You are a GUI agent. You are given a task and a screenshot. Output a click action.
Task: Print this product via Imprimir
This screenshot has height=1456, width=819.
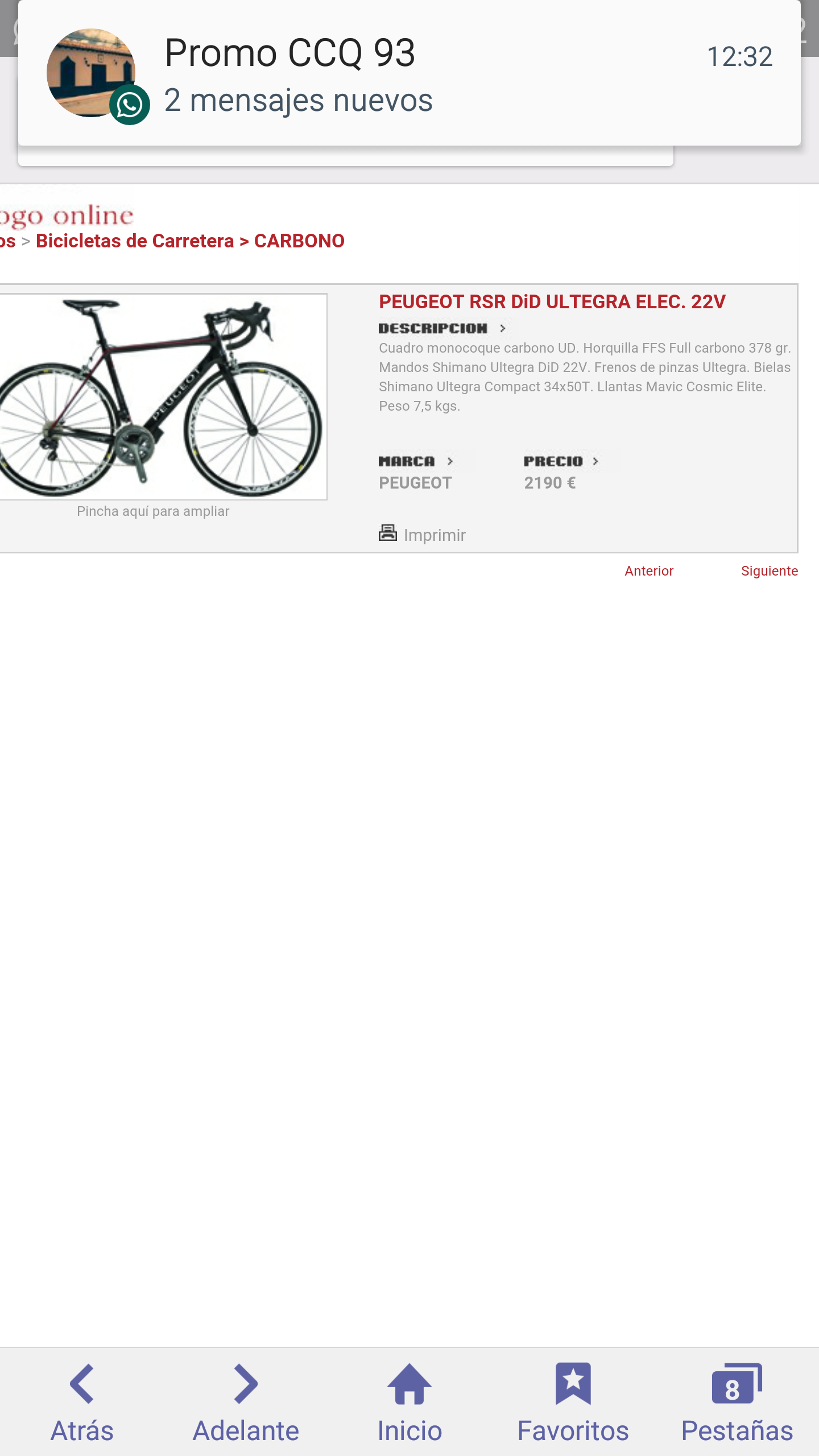click(423, 535)
